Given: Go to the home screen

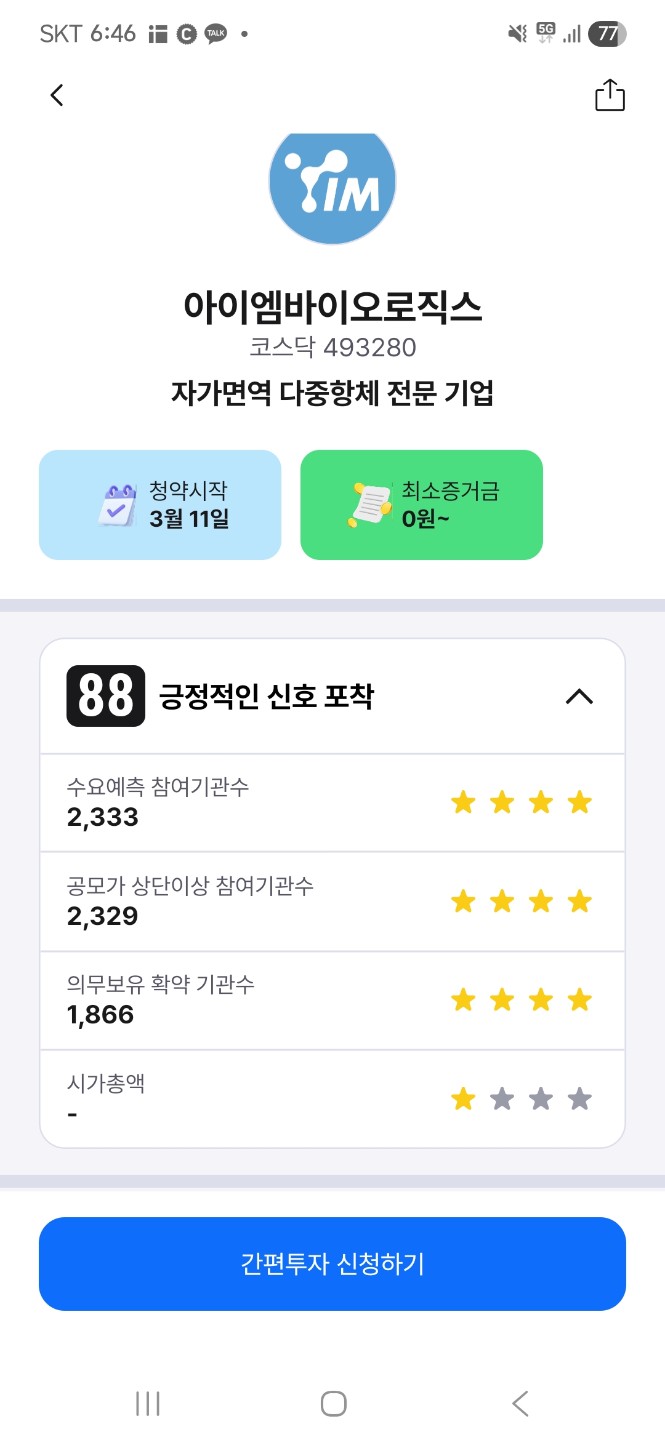Looking at the screenshot, I should 333,1404.
